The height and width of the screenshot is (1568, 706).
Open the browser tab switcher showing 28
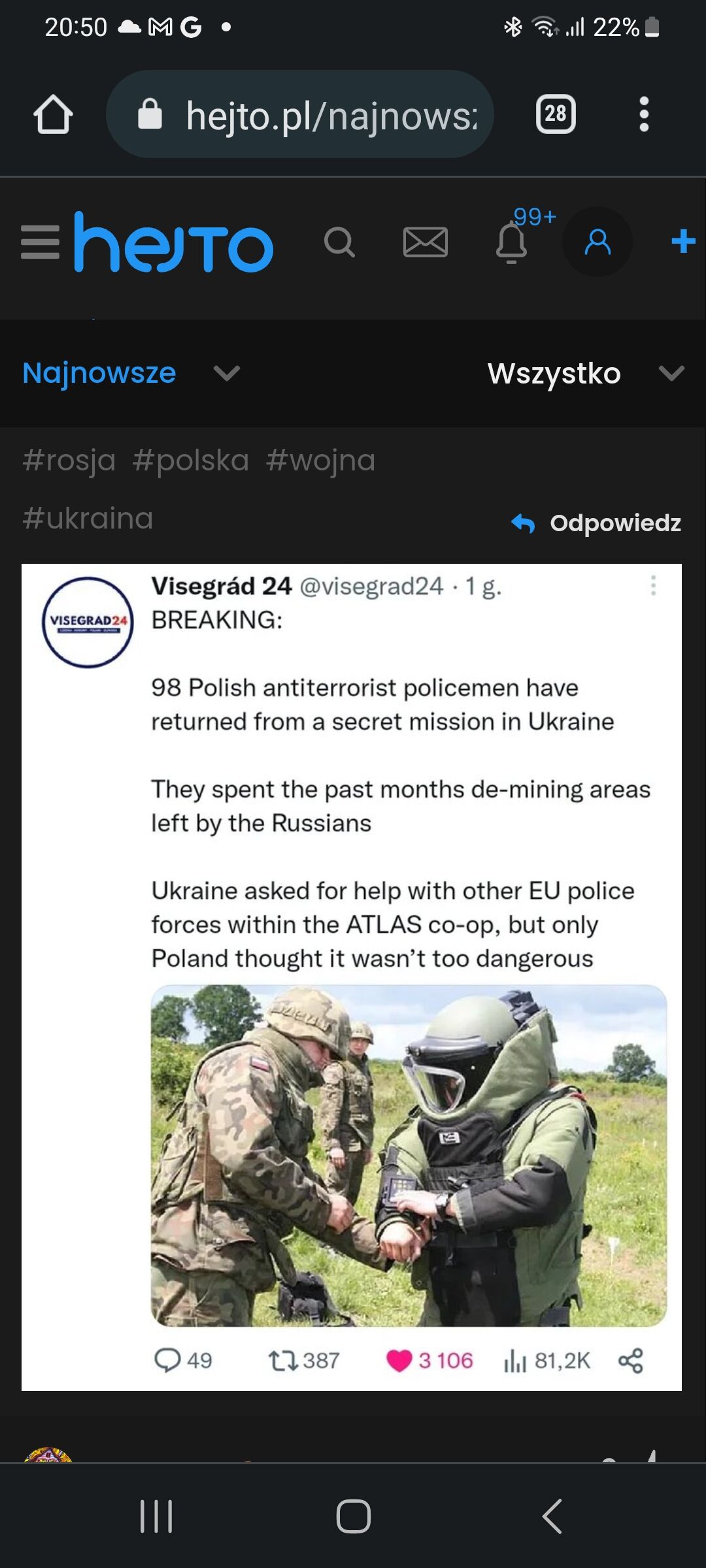(x=556, y=114)
